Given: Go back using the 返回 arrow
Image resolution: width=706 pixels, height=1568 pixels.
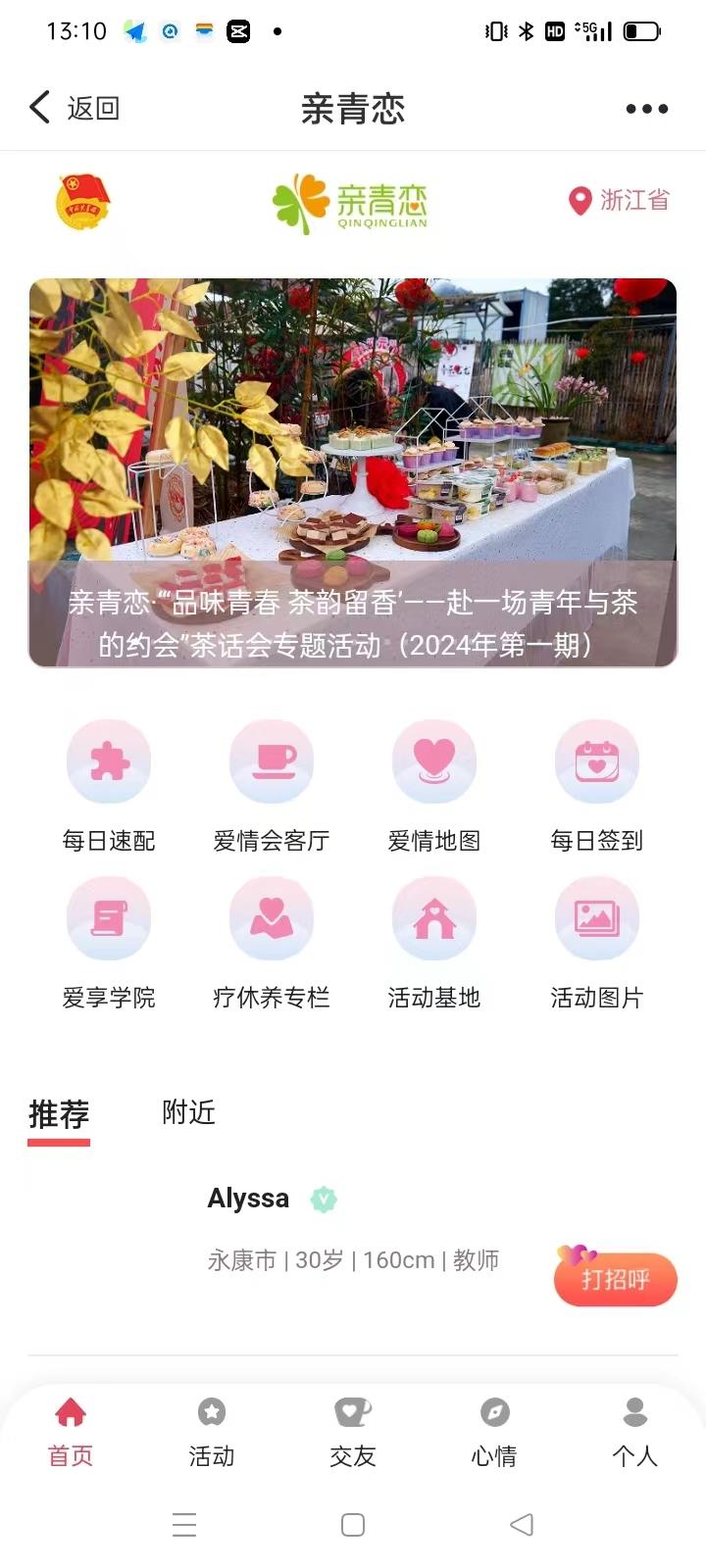Looking at the screenshot, I should click(74, 108).
